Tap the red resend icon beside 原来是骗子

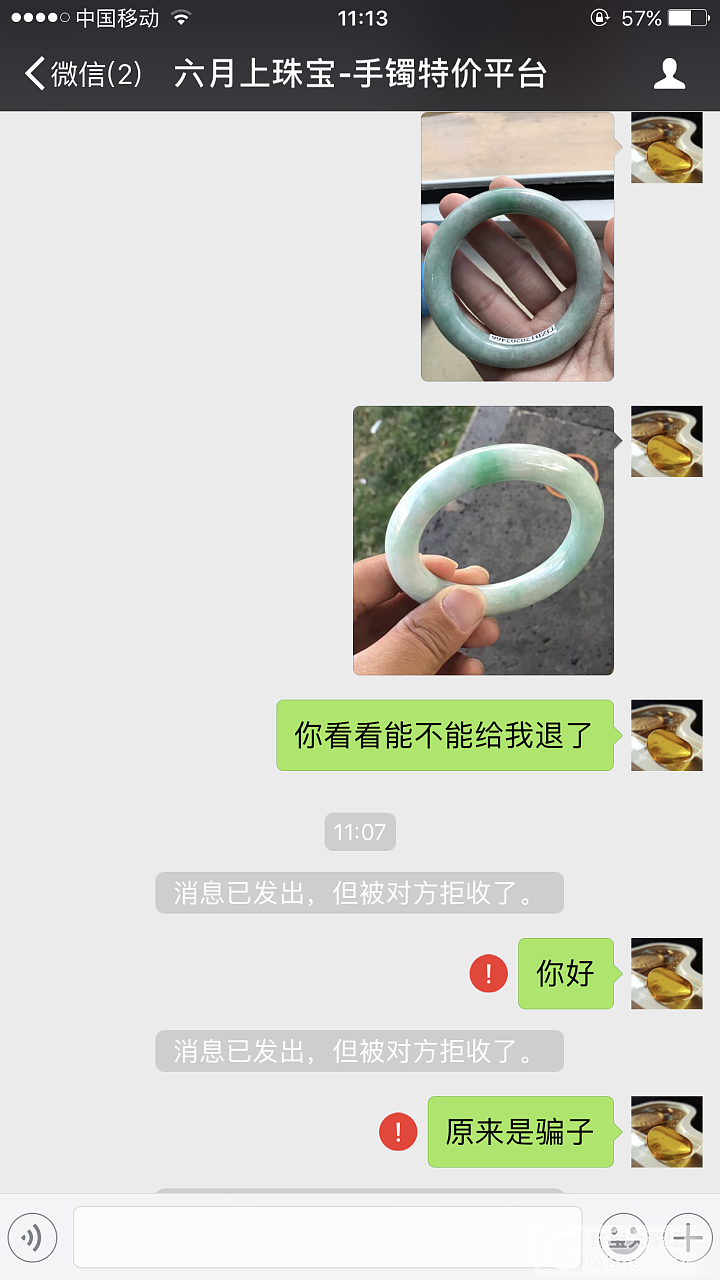(x=398, y=1132)
